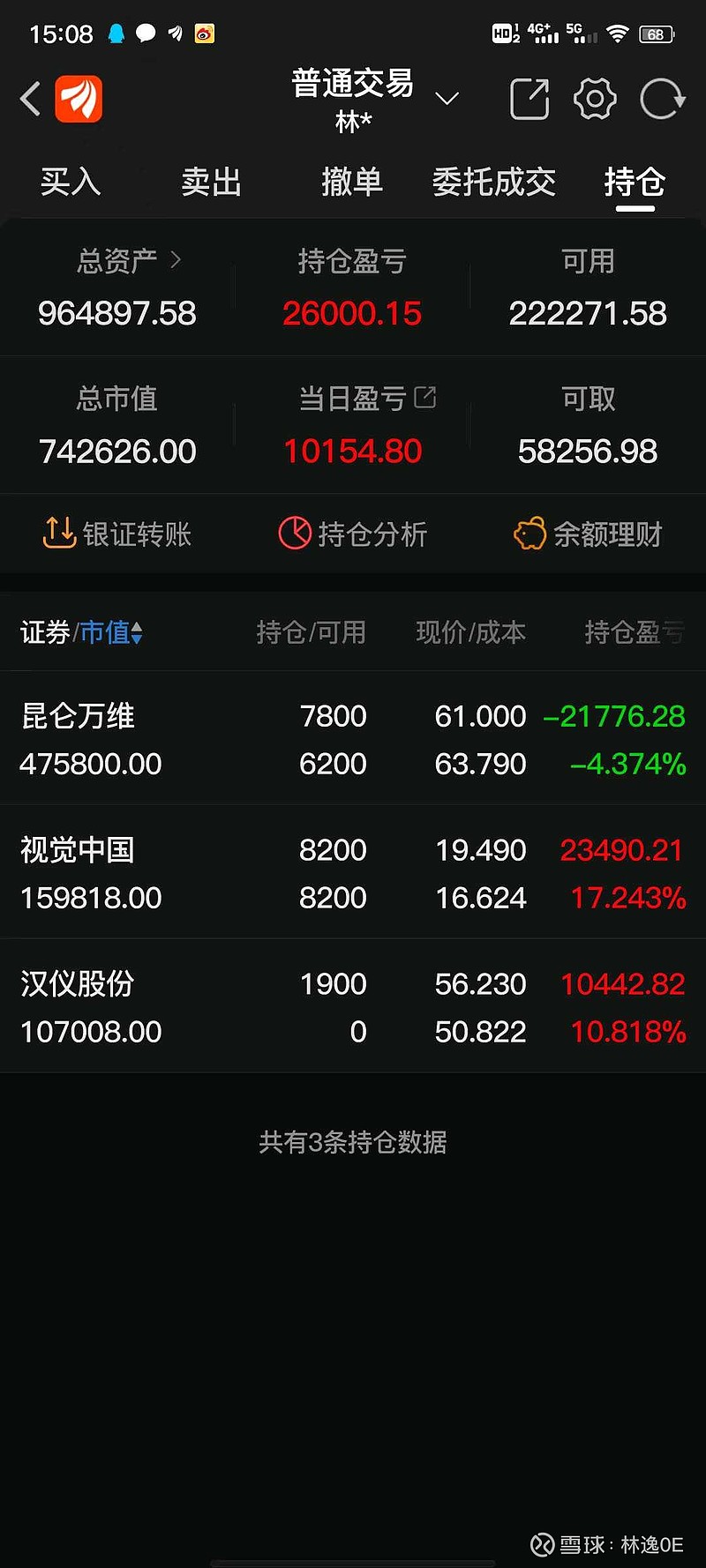Switch to the 买入 tab
The width and height of the screenshot is (706, 1568).
tap(71, 183)
